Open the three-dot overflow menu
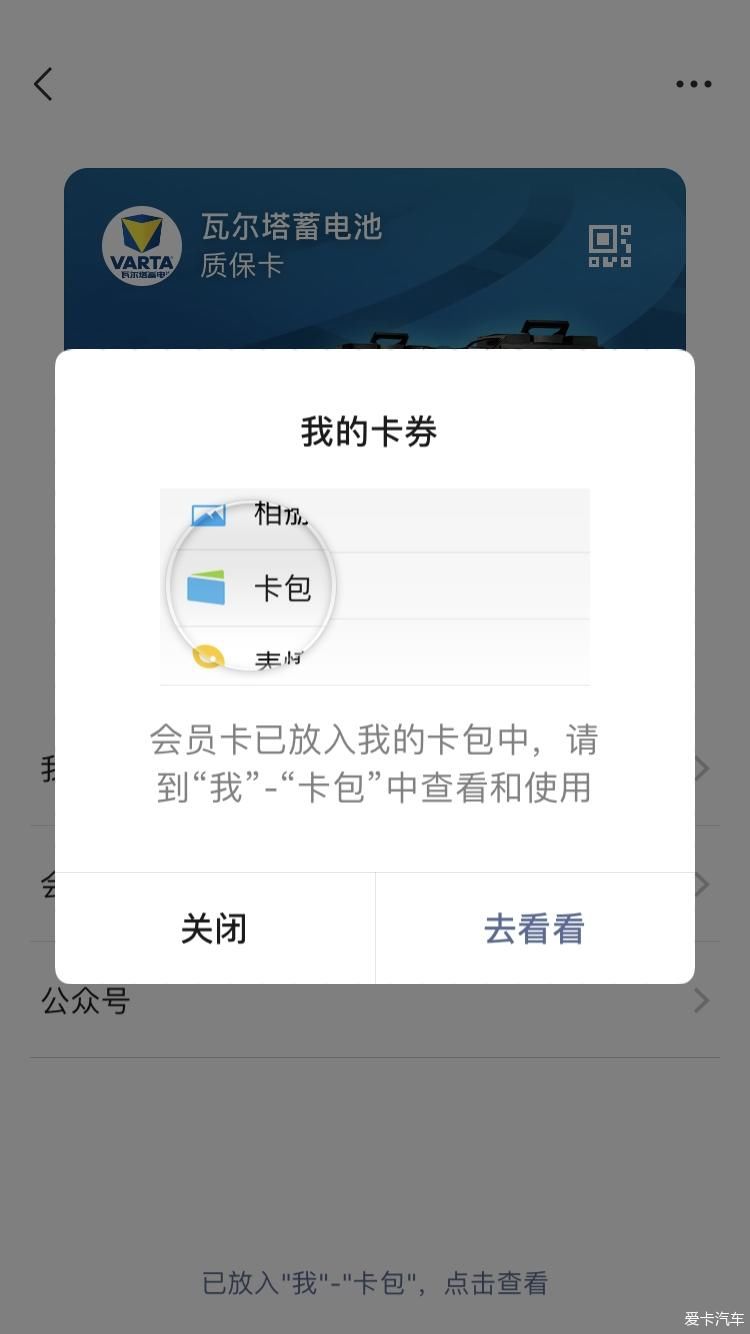The height and width of the screenshot is (1334, 750). (x=693, y=84)
